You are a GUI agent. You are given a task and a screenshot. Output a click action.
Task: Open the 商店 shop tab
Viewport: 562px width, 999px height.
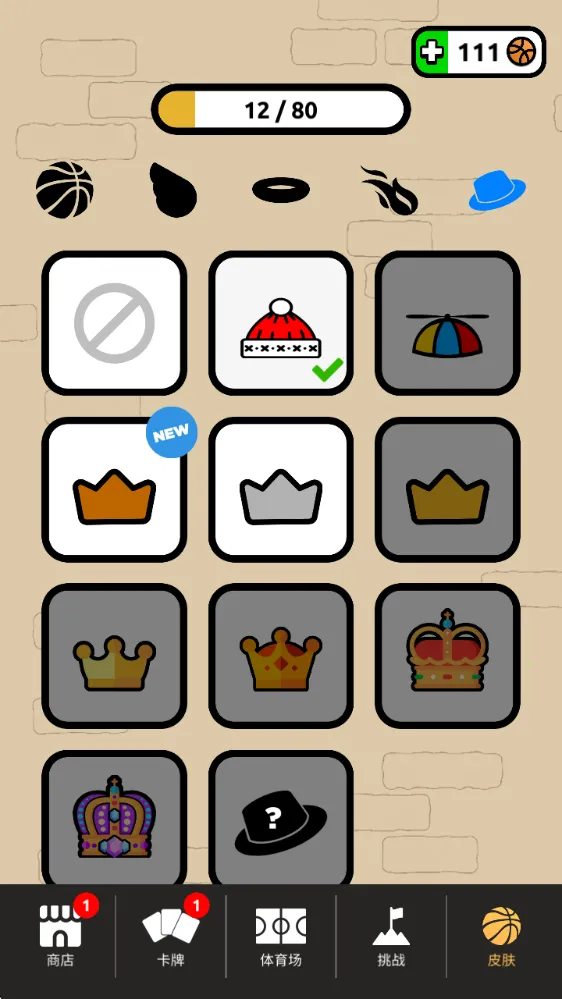pos(61,935)
